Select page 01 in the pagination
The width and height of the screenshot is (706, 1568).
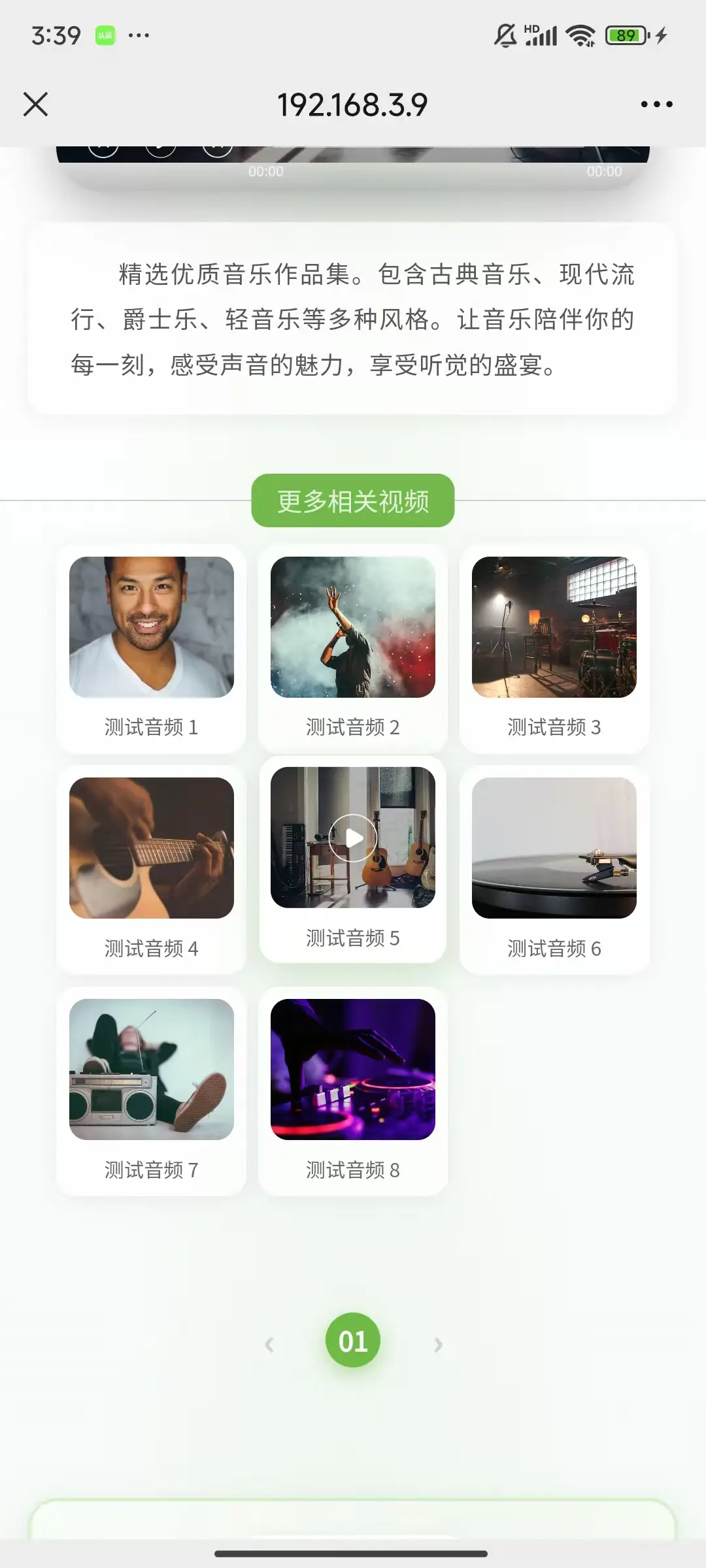pos(353,1341)
